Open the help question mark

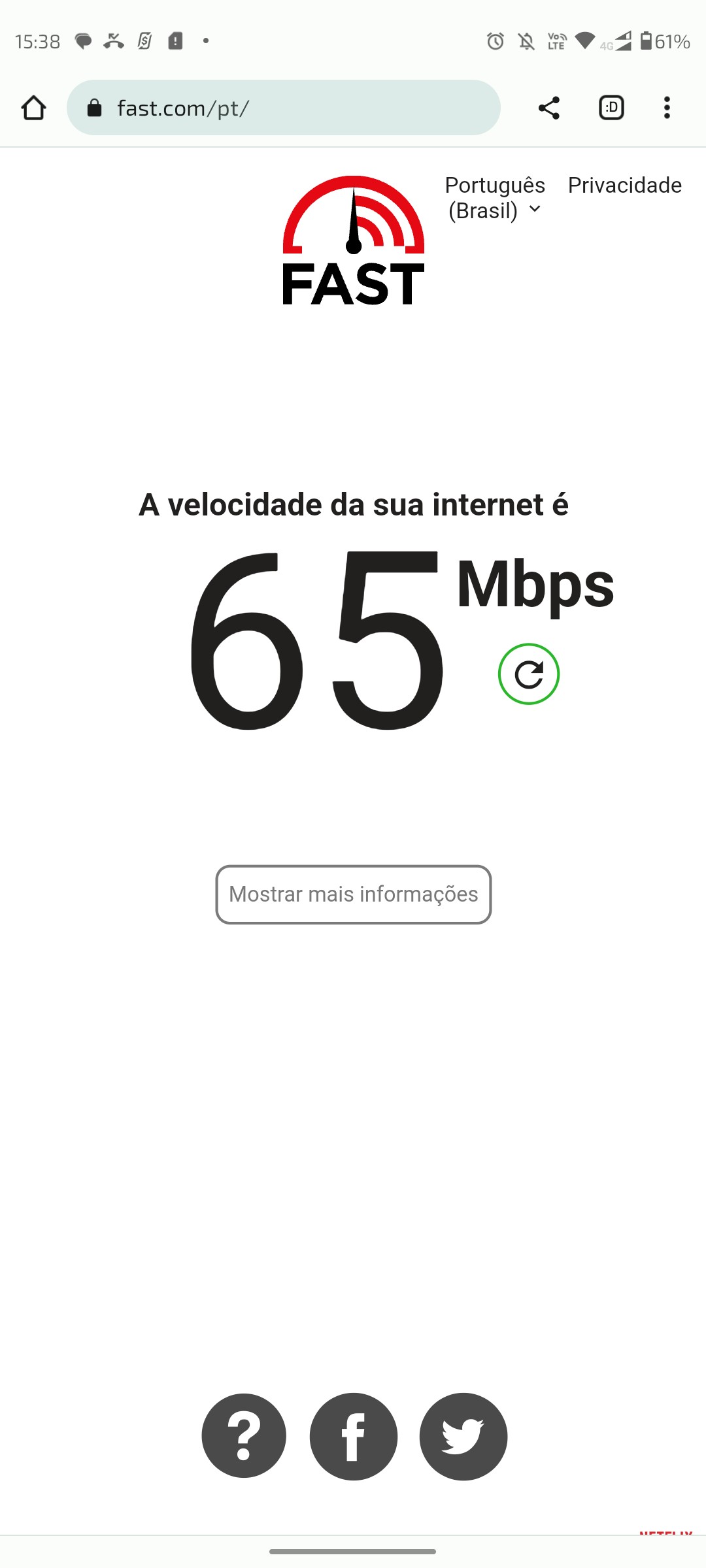coord(244,1436)
